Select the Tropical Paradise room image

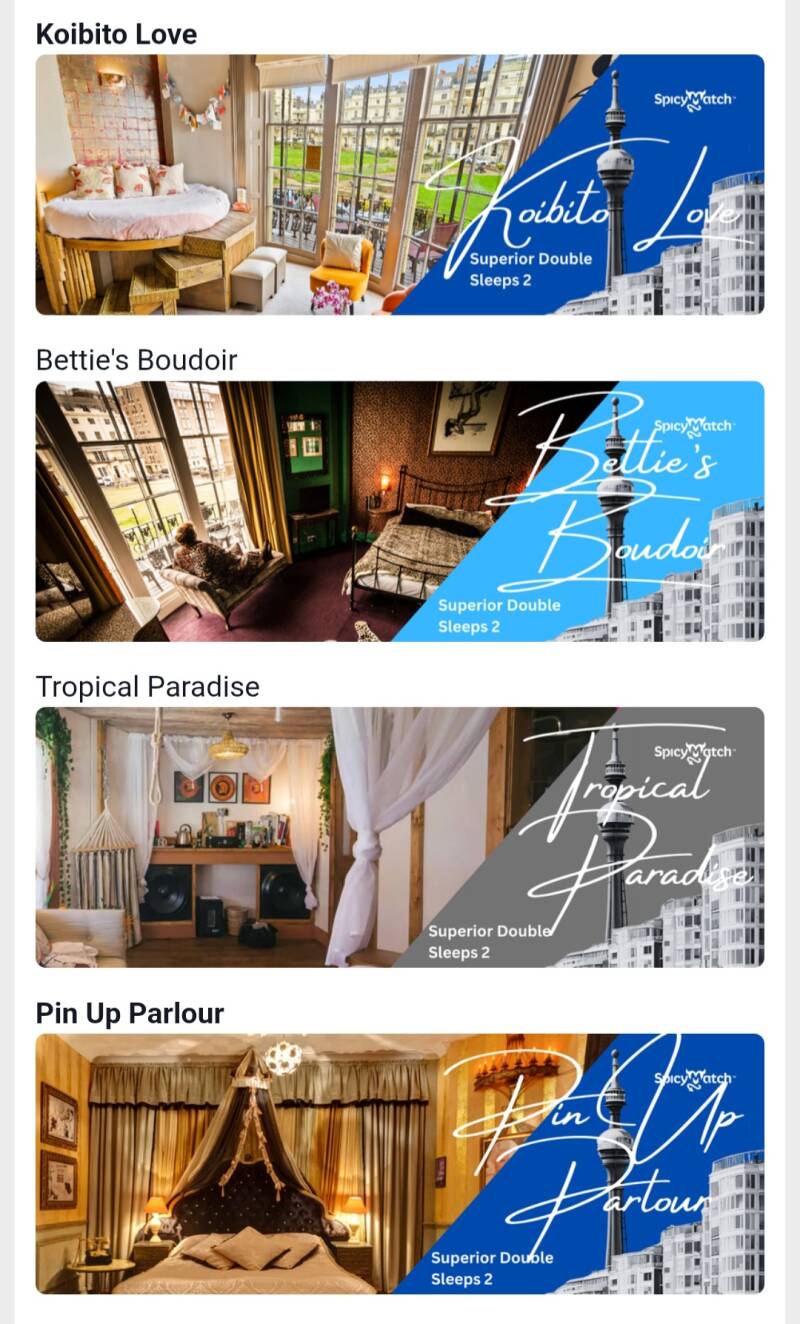coord(400,837)
